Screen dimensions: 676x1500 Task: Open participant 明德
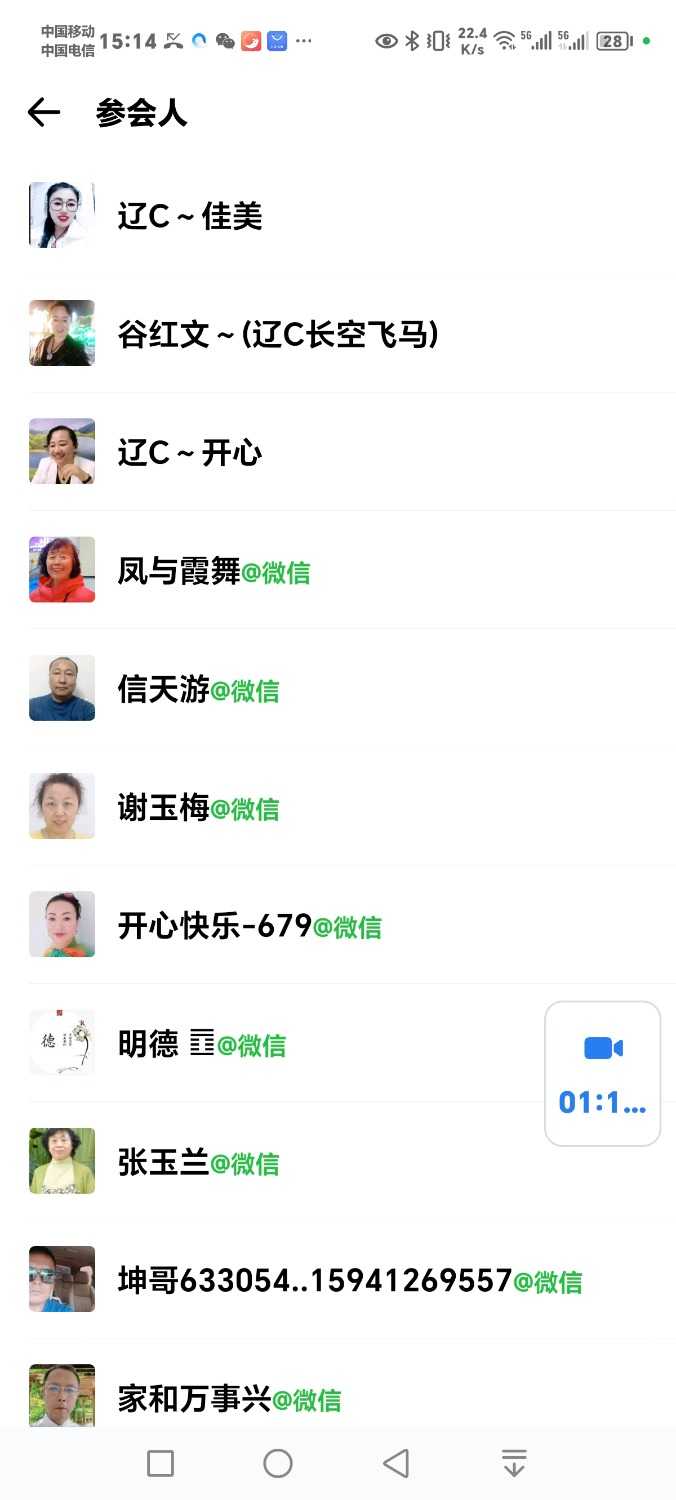pos(201,1044)
